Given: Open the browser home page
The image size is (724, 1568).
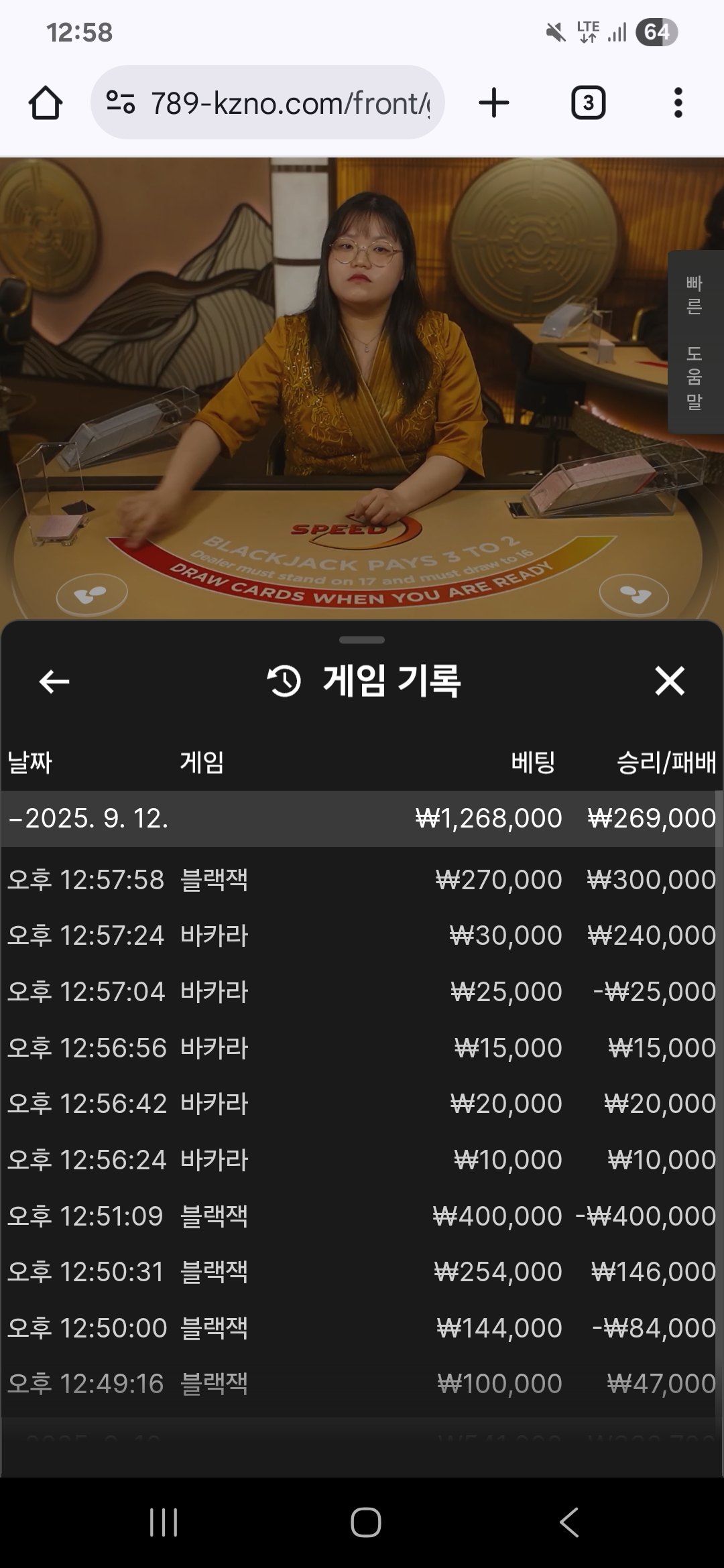Looking at the screenshot, I should (46, 103).
